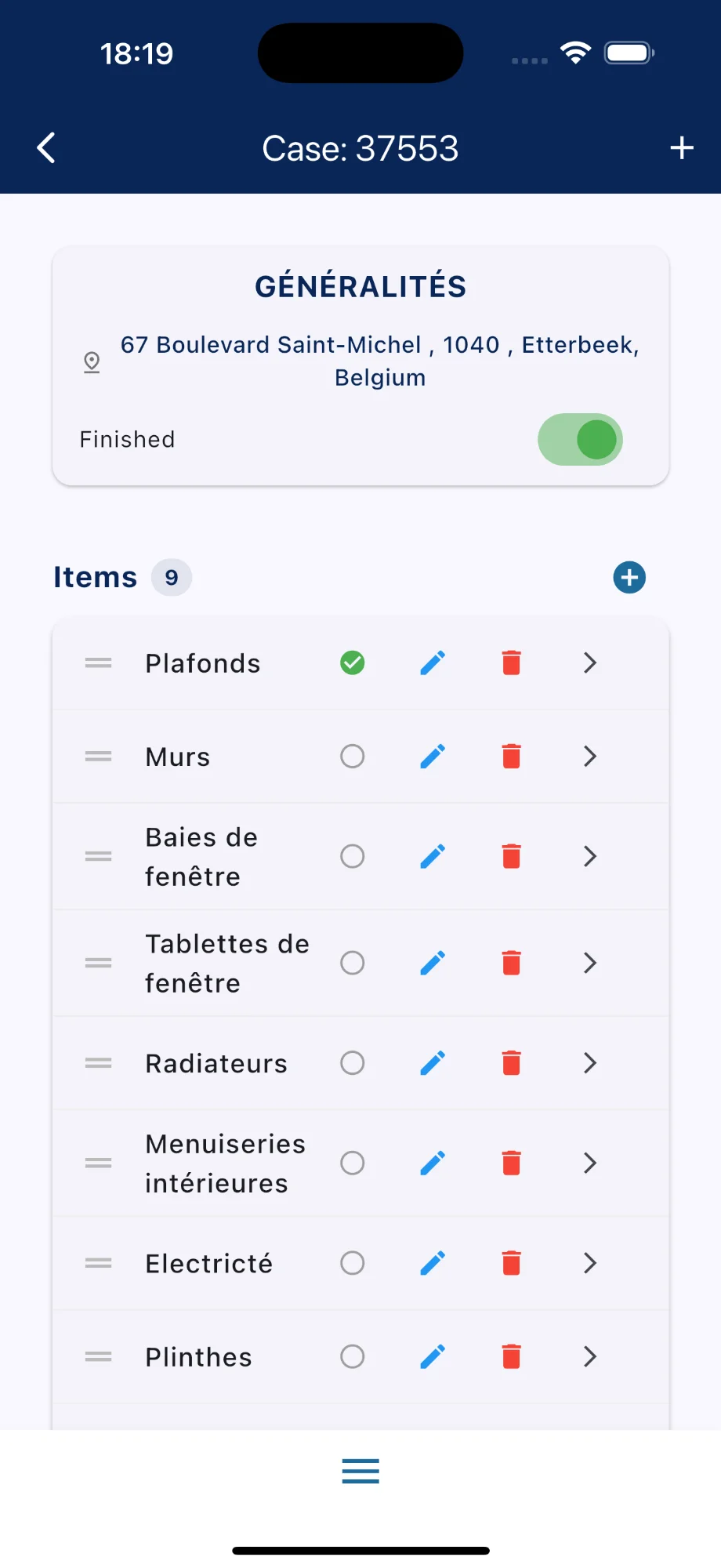The image size is (721, 1568).
Task: Open the hamburger menu at bottom
Action: coord(360,1472)
